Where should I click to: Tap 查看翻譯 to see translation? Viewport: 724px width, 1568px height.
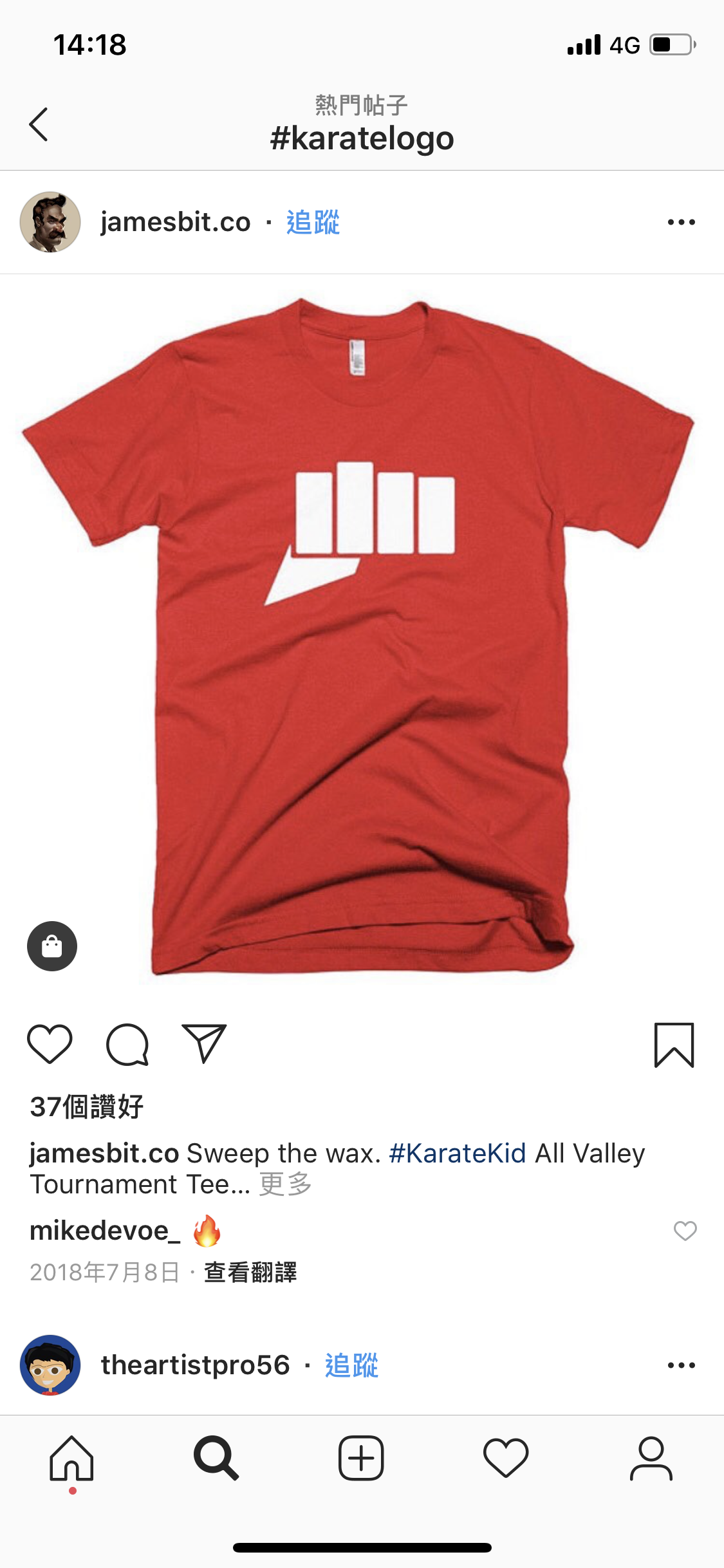tap(250, 1272)
